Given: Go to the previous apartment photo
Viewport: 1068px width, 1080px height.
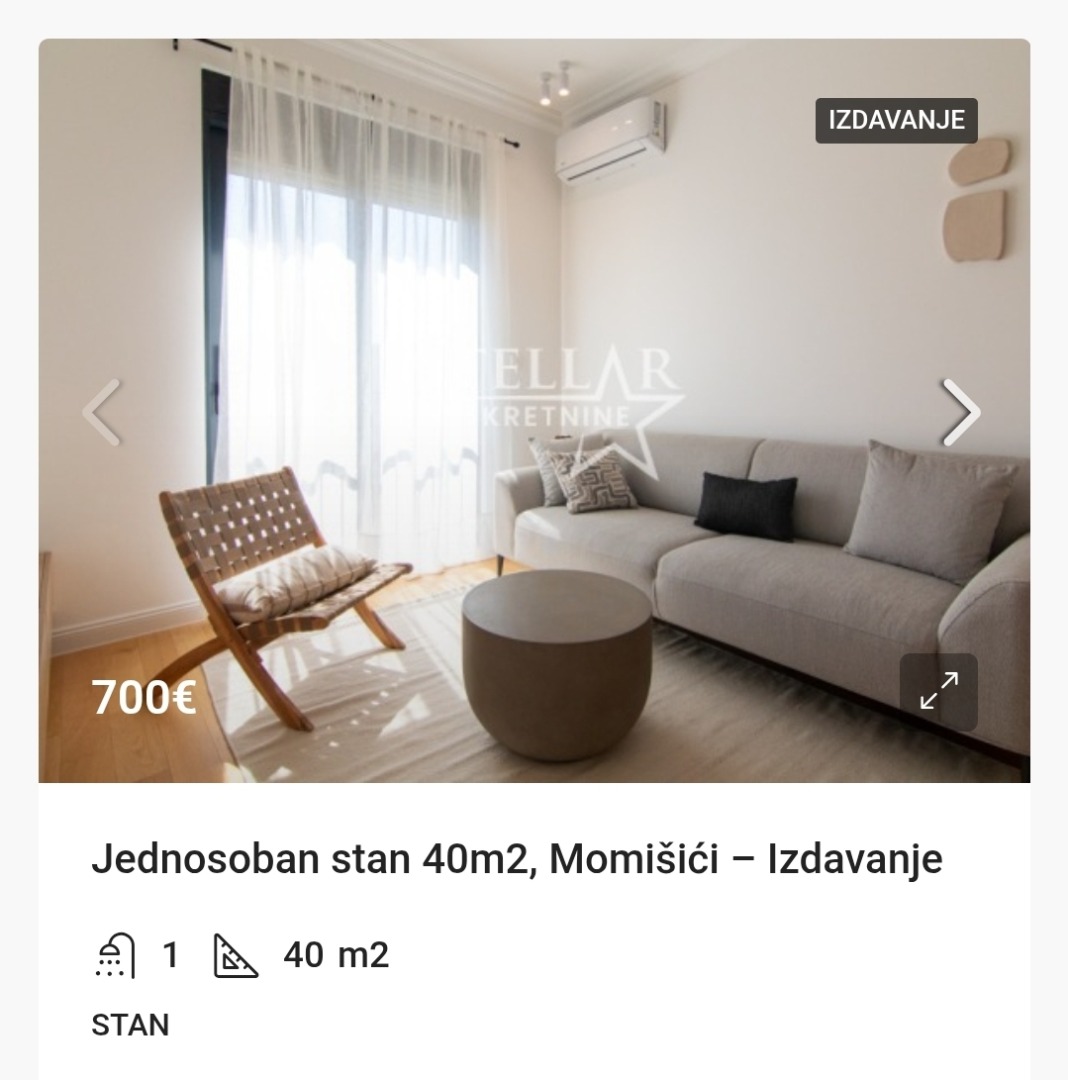Looking at the screenshot, I should 102,412.
